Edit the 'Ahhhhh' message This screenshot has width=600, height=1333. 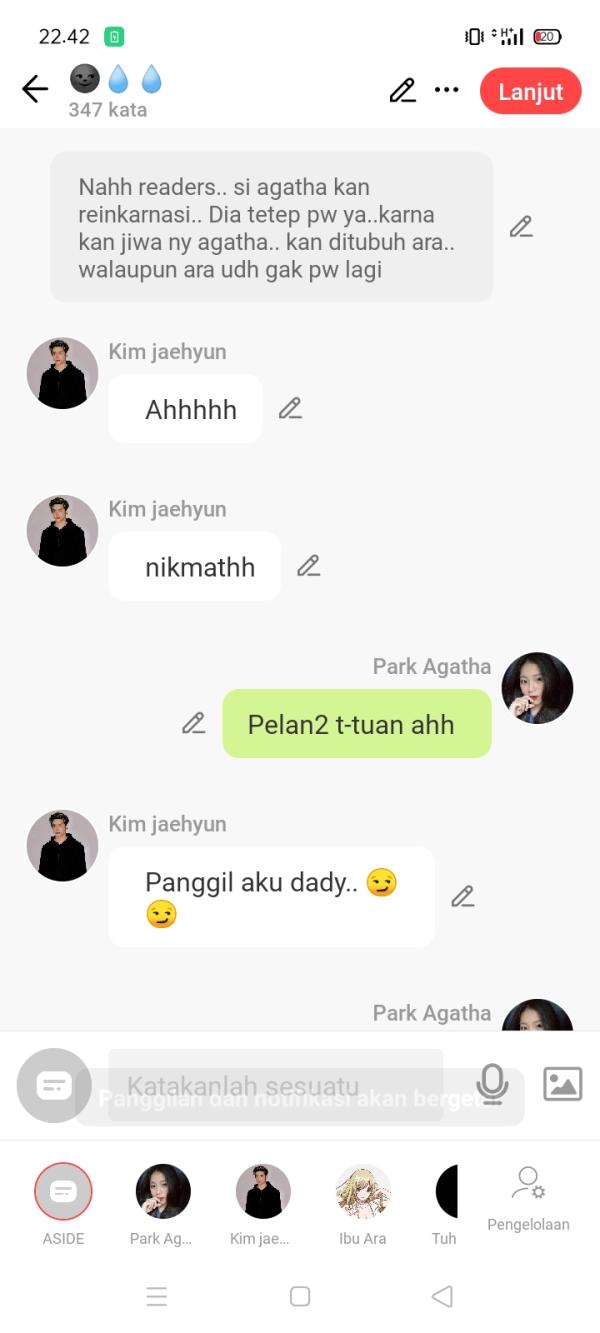click(290, 408)
